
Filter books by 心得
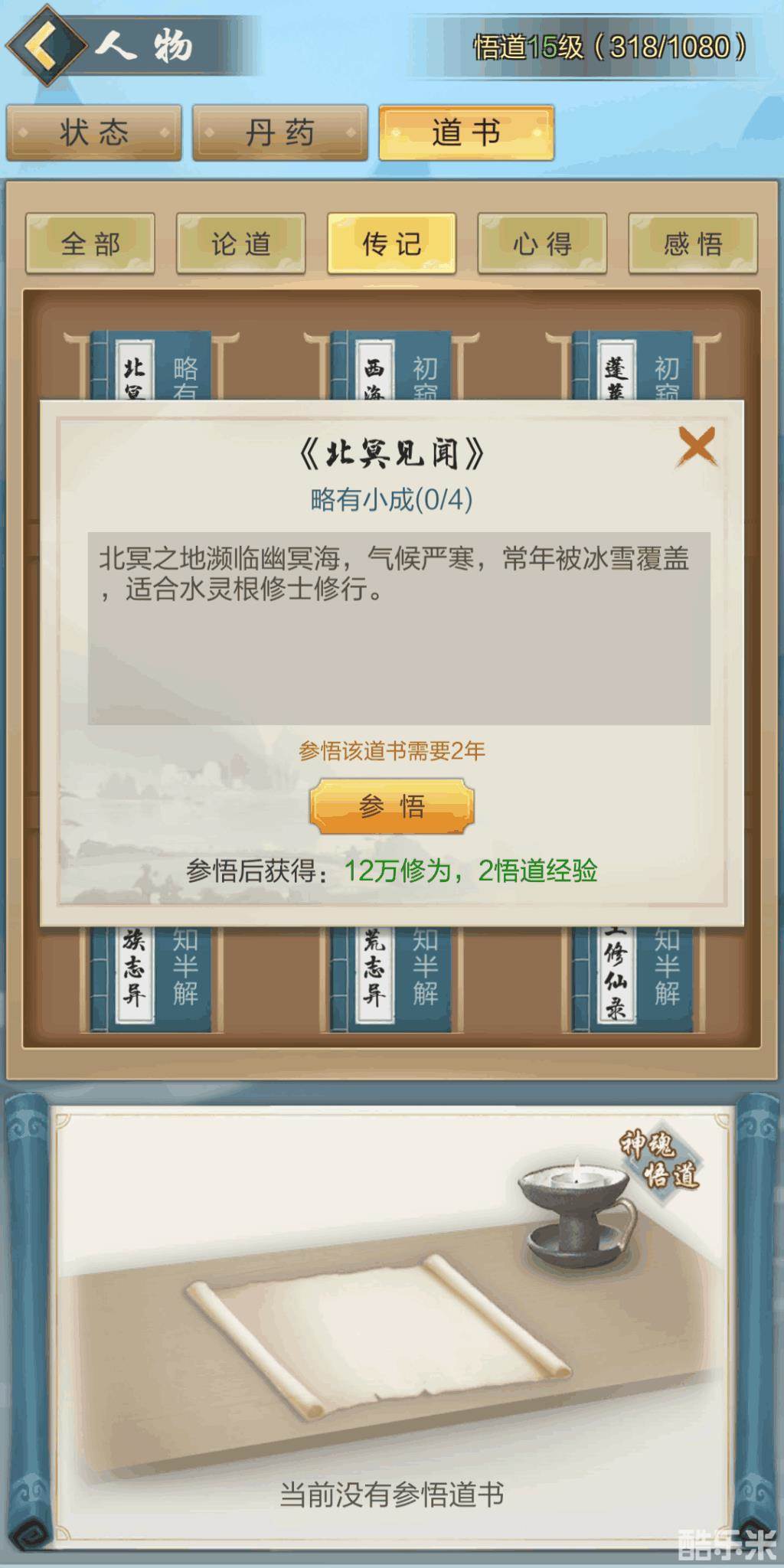point(542,244)
